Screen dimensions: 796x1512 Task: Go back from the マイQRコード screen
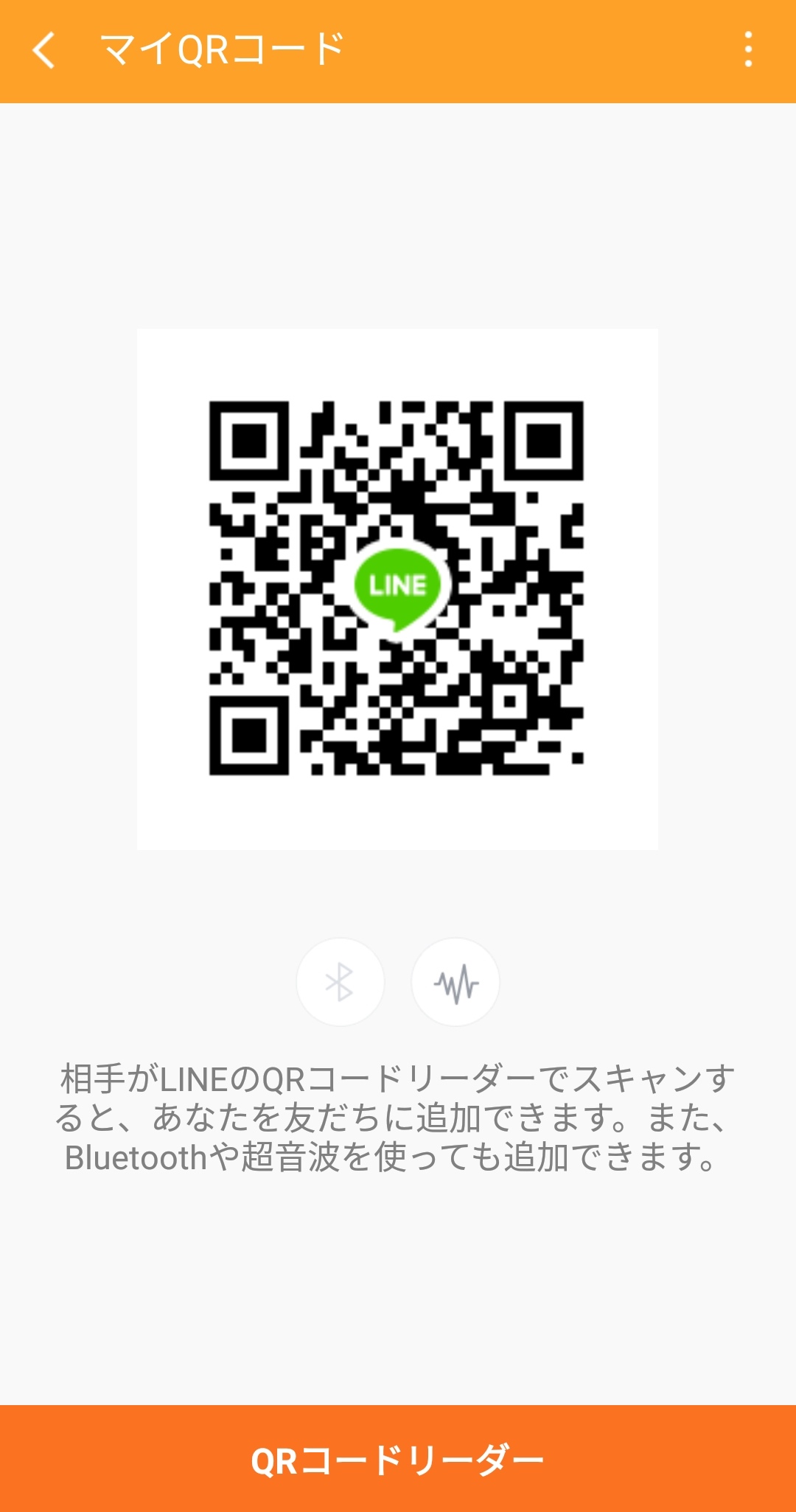coord(44,50)
